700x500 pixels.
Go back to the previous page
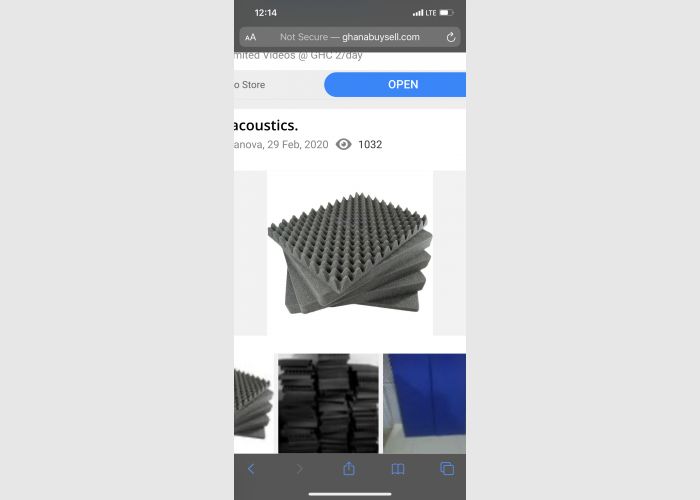point(251,468)
